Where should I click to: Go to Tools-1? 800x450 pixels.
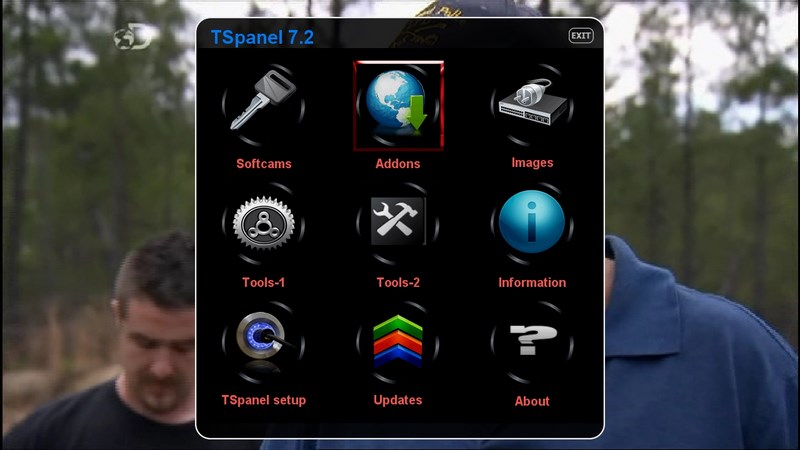click(x=263, y=225)
